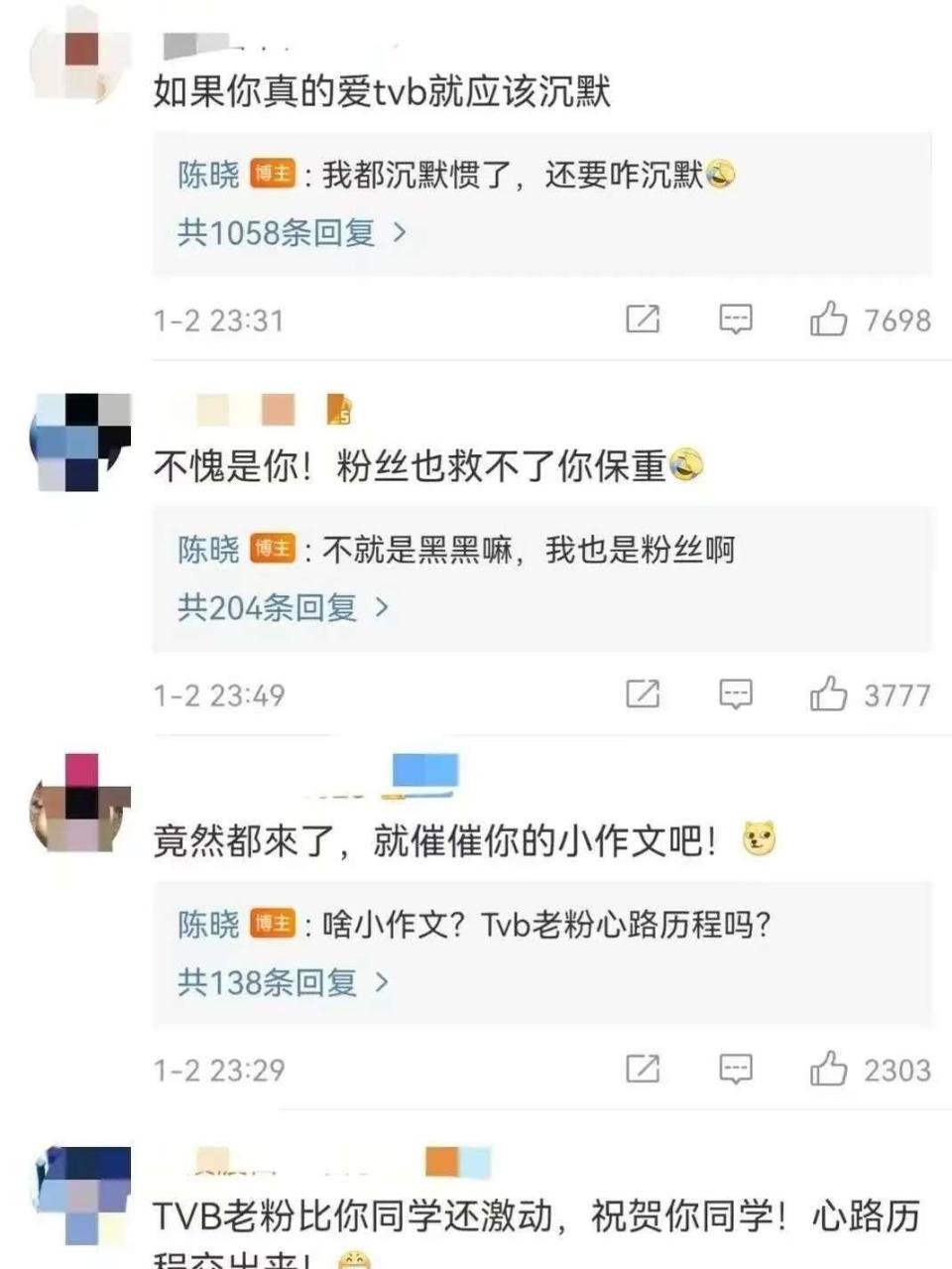The height and width of the screenshot is (1269, 952).
Task: Expand the 138 replies thread
Action: pyautogui.click(x=283, y=982)
